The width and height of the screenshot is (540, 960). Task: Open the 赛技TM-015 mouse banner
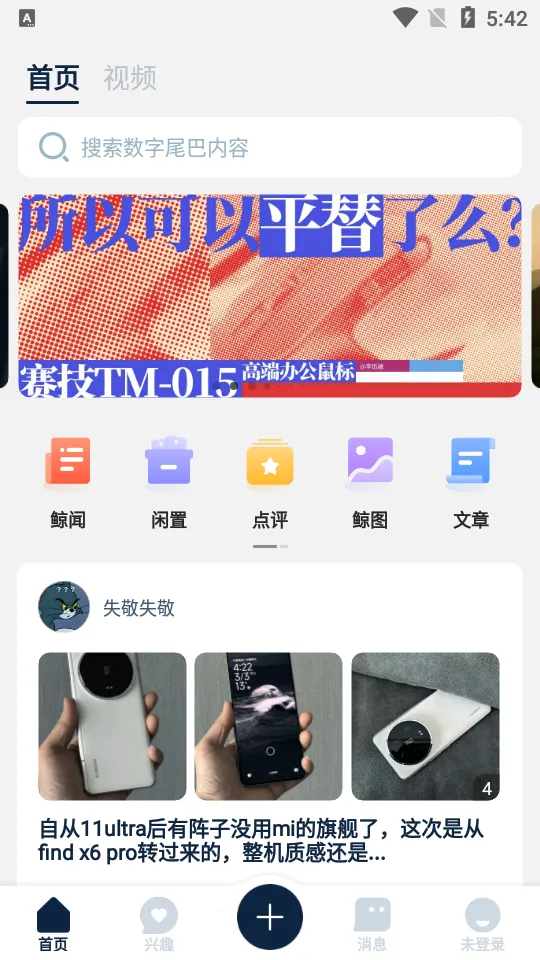270,296
